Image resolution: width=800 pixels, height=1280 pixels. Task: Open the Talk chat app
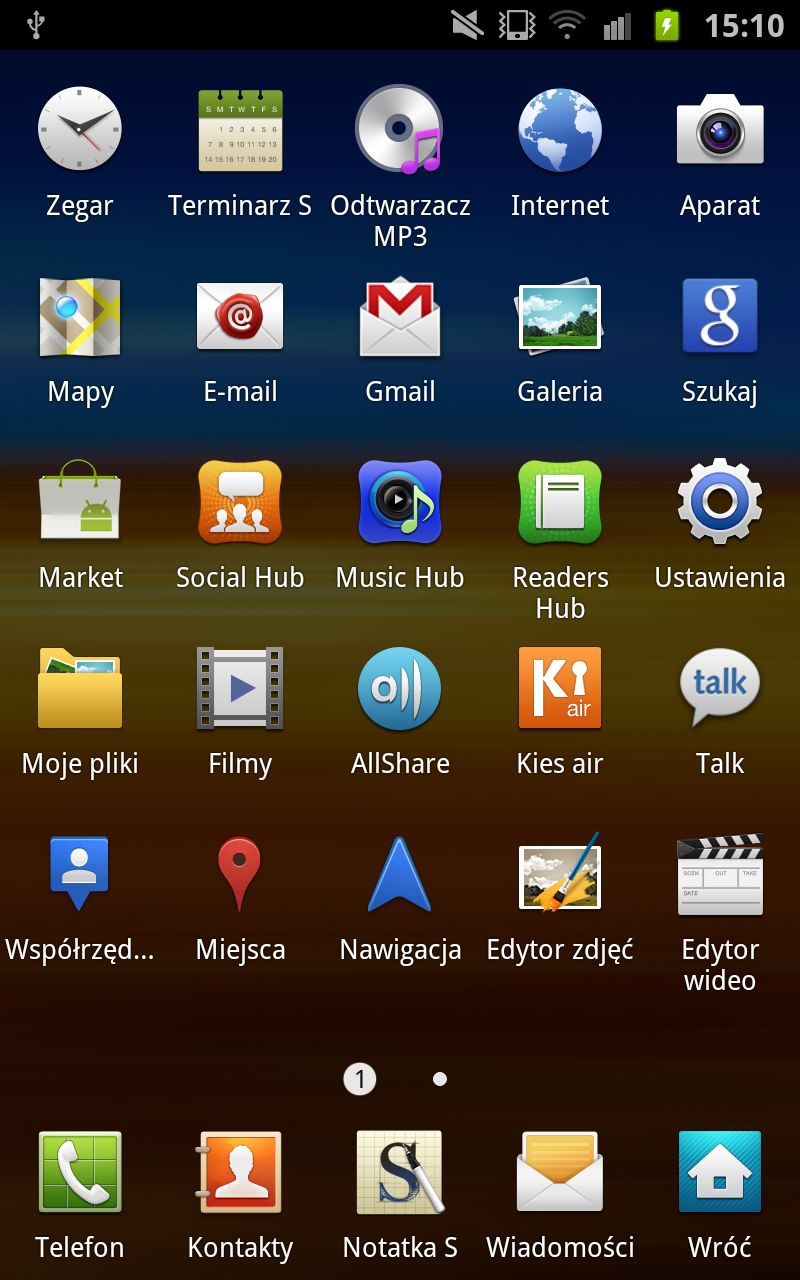[x=720, y=688]
